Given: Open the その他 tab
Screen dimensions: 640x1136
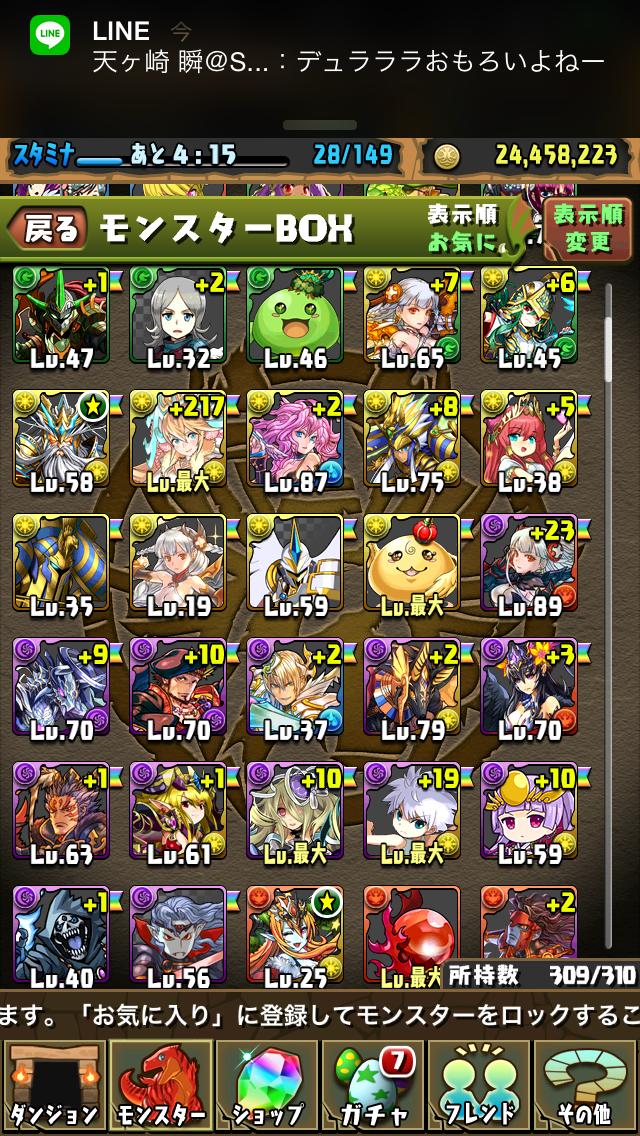Looking at the screenshot, I should click(x=584, y=1087).
